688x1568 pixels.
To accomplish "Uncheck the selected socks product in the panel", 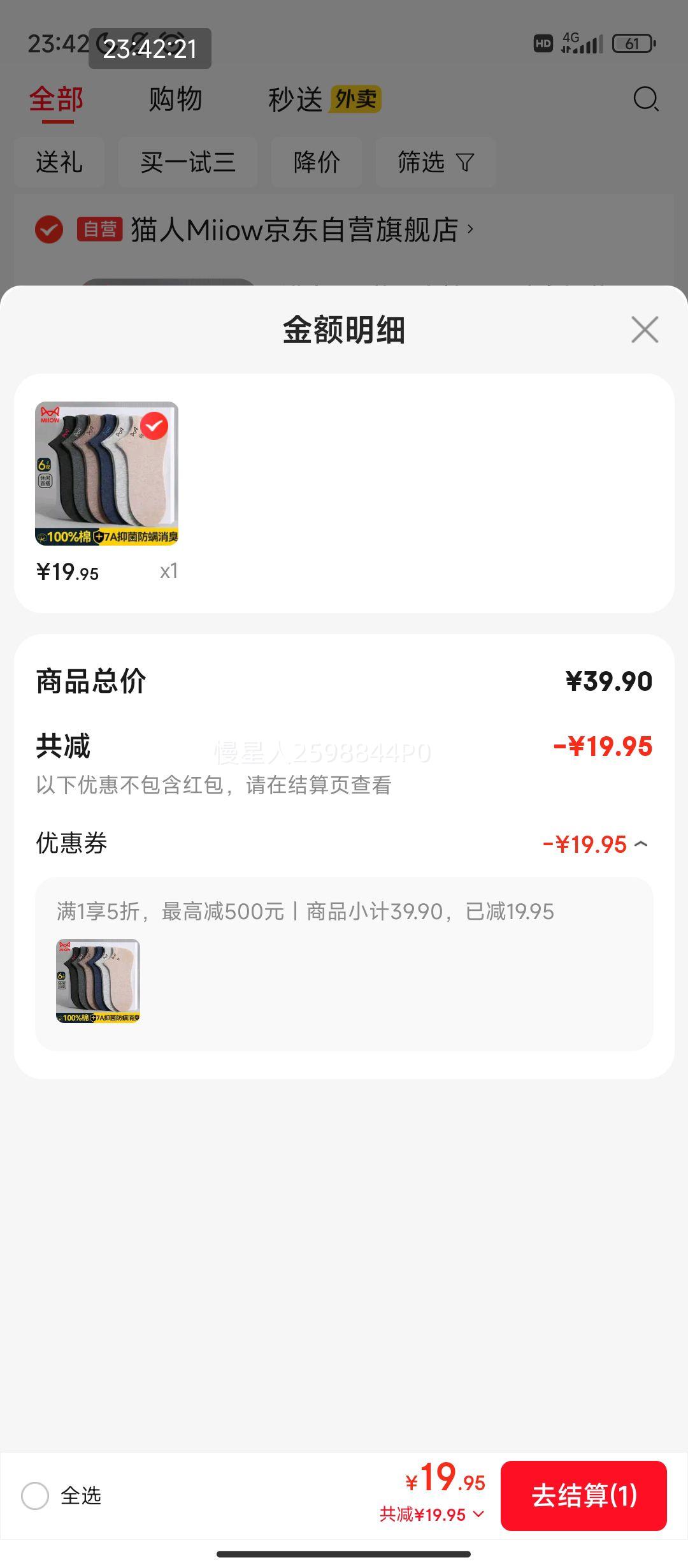I will 154,426.
